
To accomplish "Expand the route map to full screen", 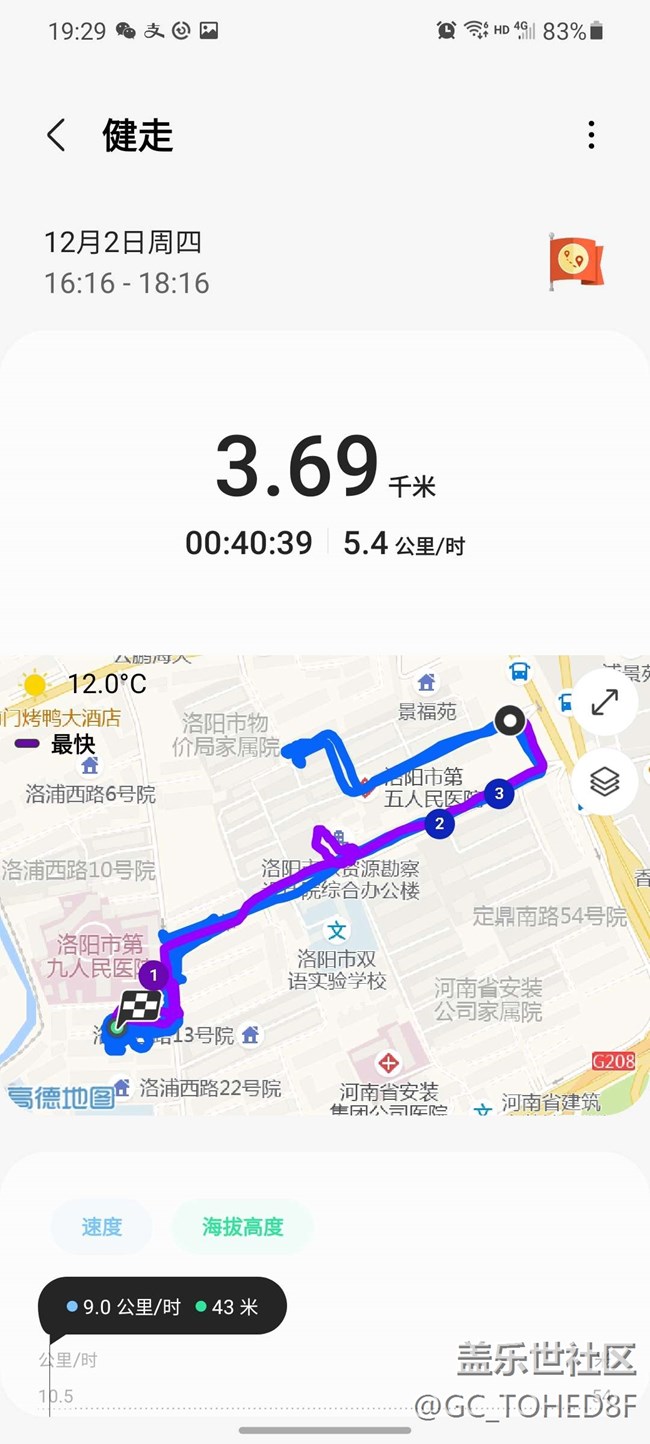I will click(x=604, y=702).
